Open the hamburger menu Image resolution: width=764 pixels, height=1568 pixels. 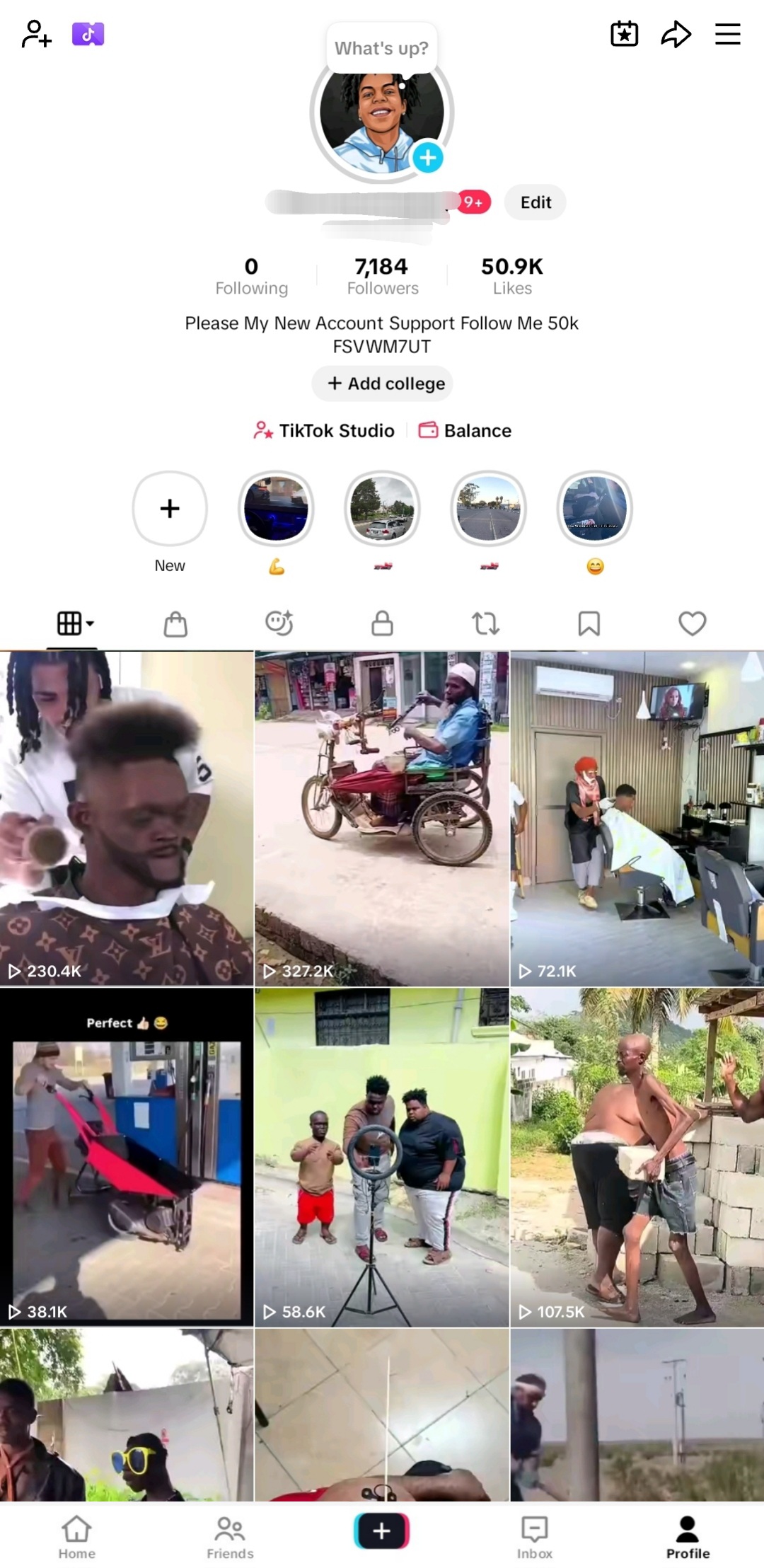[x=727, y=34]
